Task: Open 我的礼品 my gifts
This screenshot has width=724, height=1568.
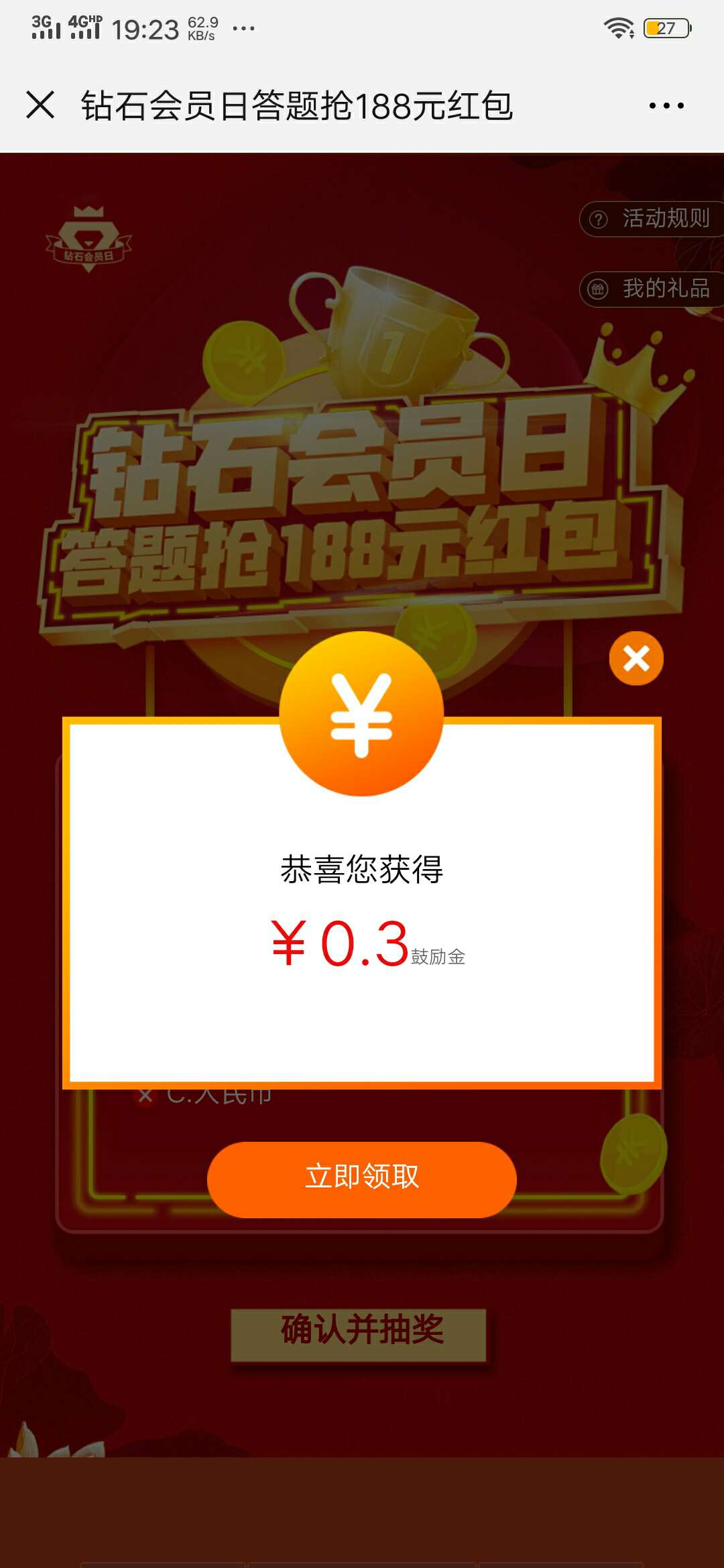Action: pos(652,289)
